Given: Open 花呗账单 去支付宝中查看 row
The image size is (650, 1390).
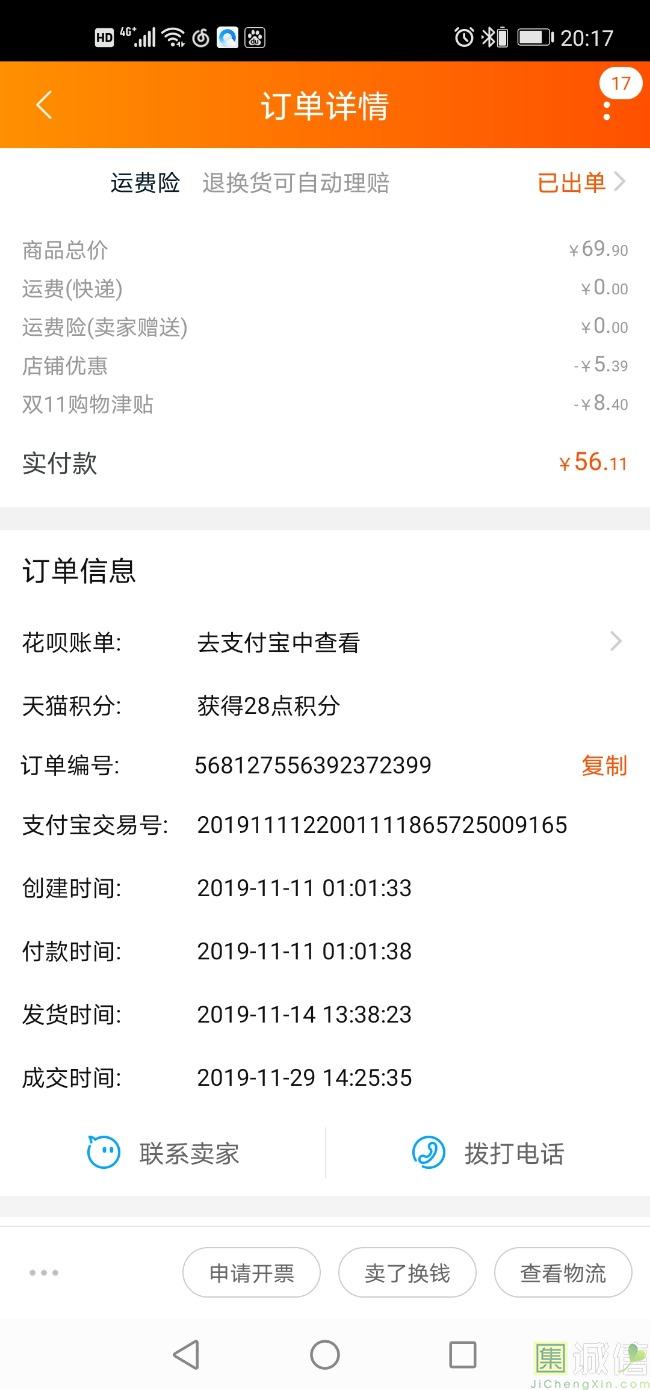Looking at the screenshot, I should pos(325,642).
